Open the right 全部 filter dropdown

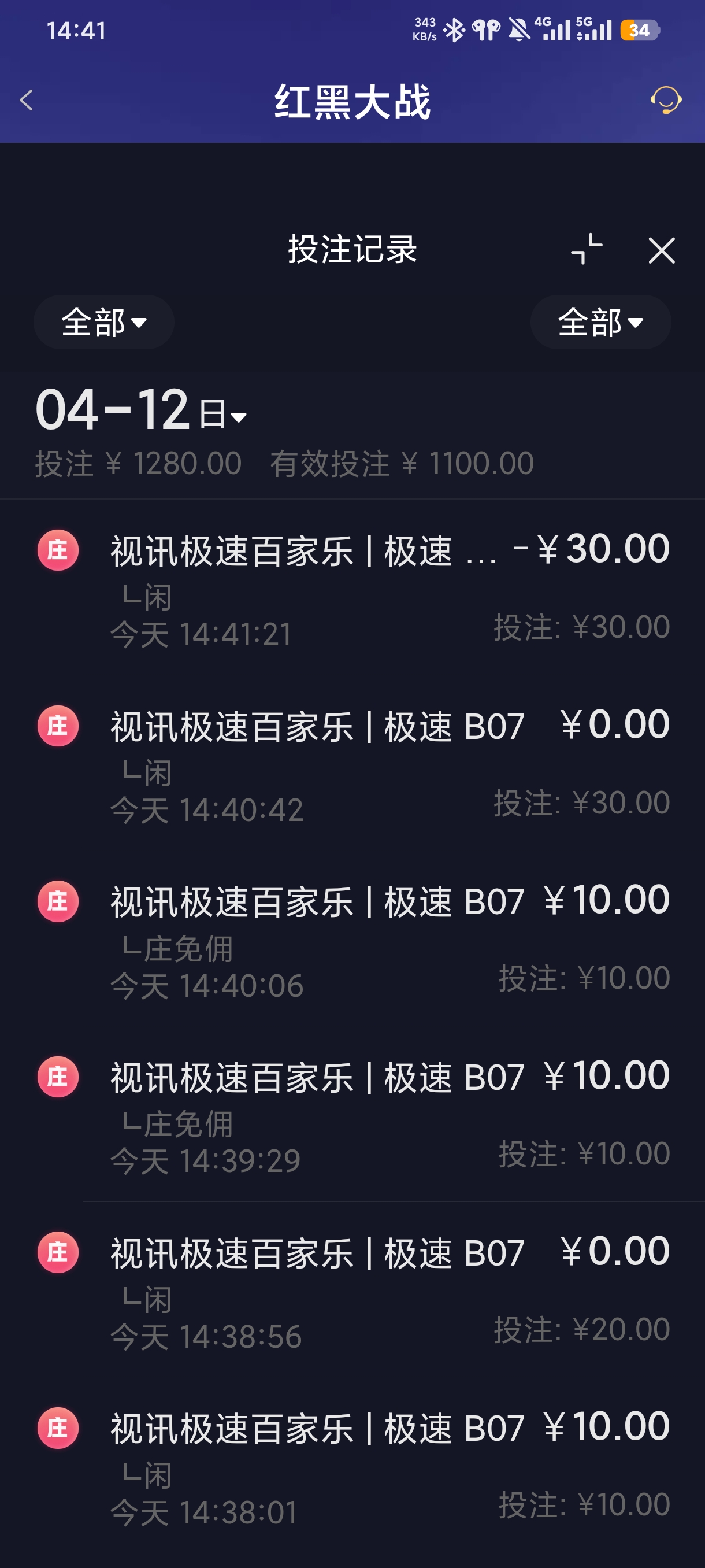pyautogui.click(x=600, y=322)
